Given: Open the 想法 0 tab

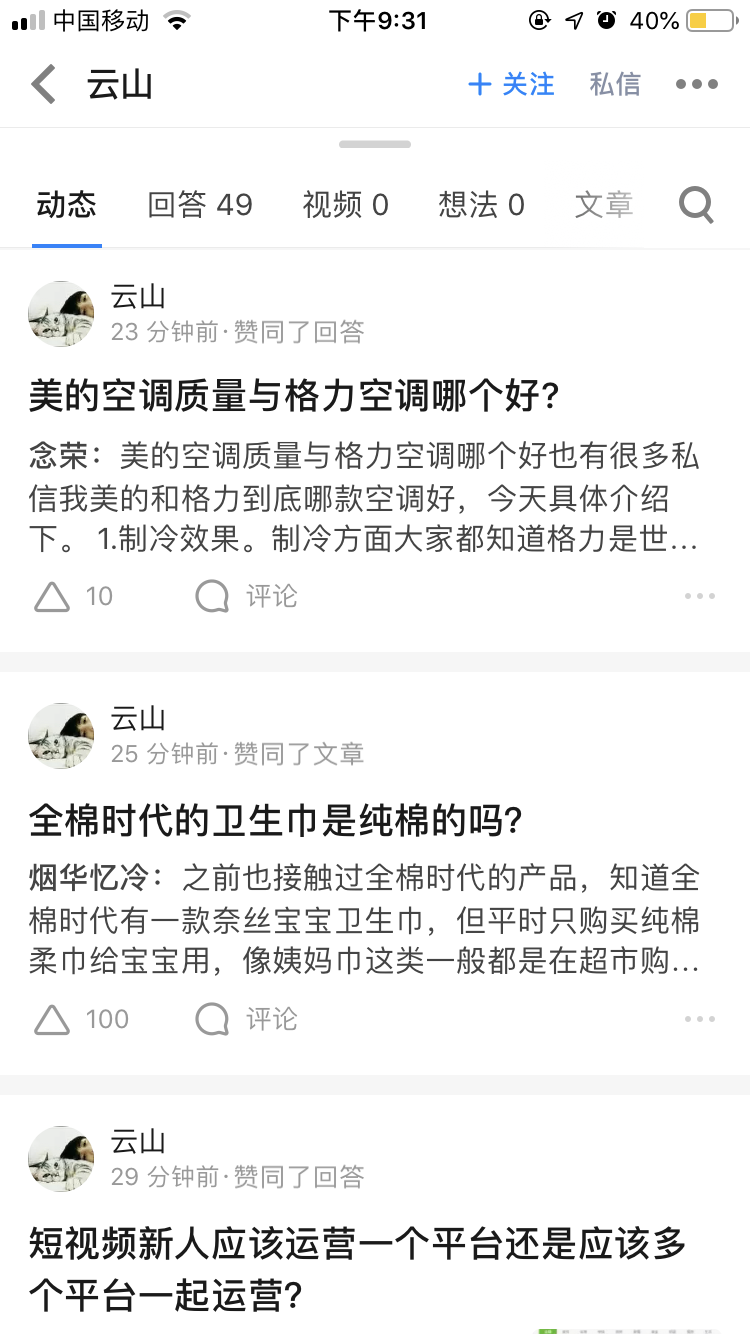Looking at the screenshot, I should [481, 204].
